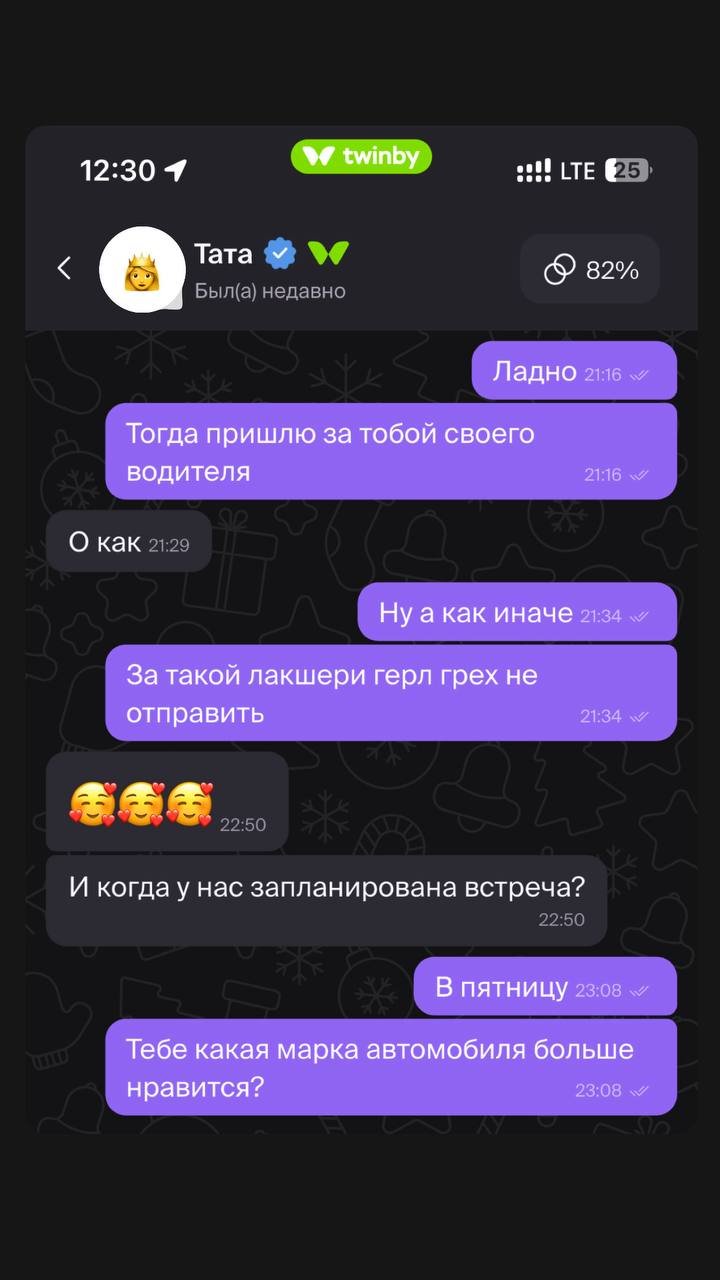The image size is (720, 1280).
Task: Open Тата's profile avatar
Action: [142, 270]
